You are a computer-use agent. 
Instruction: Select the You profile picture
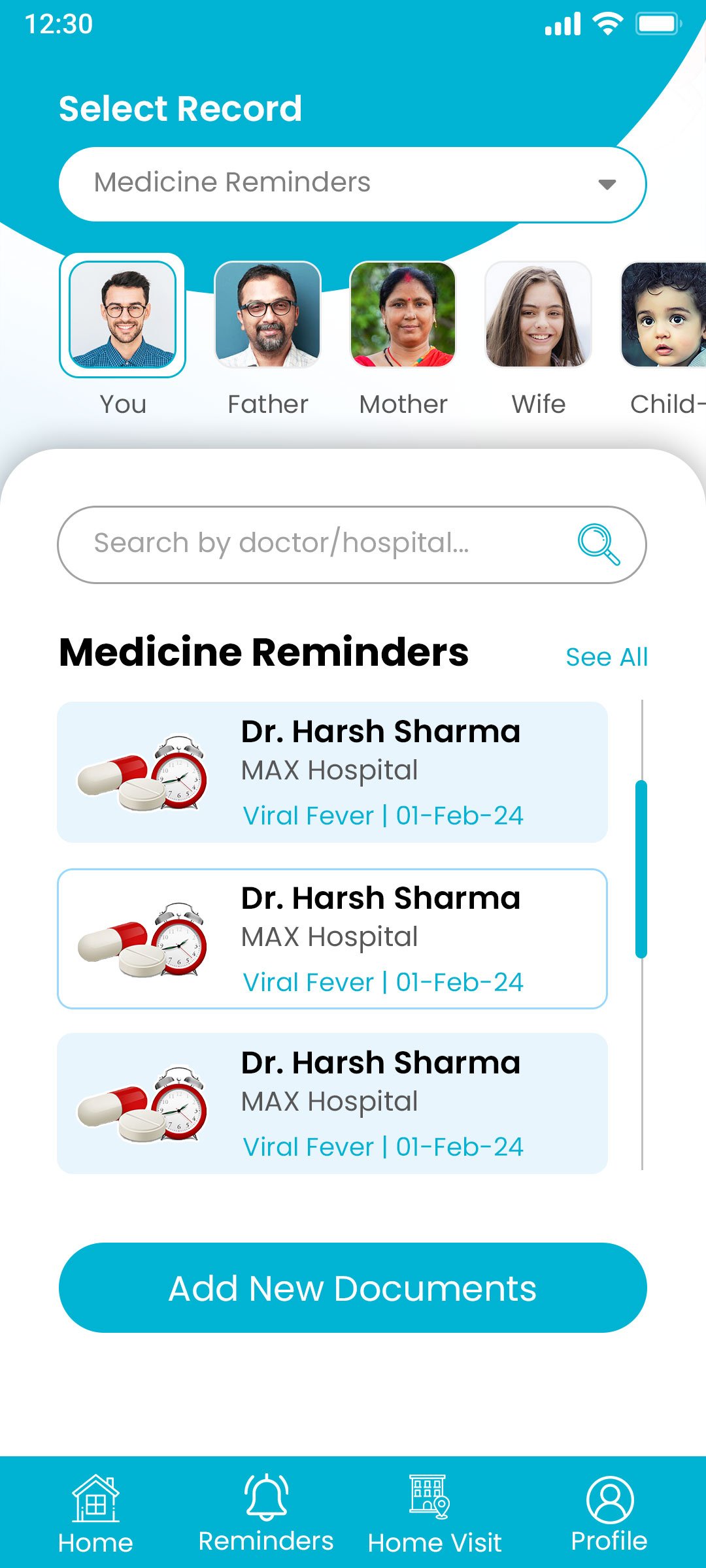click(122, 315)
